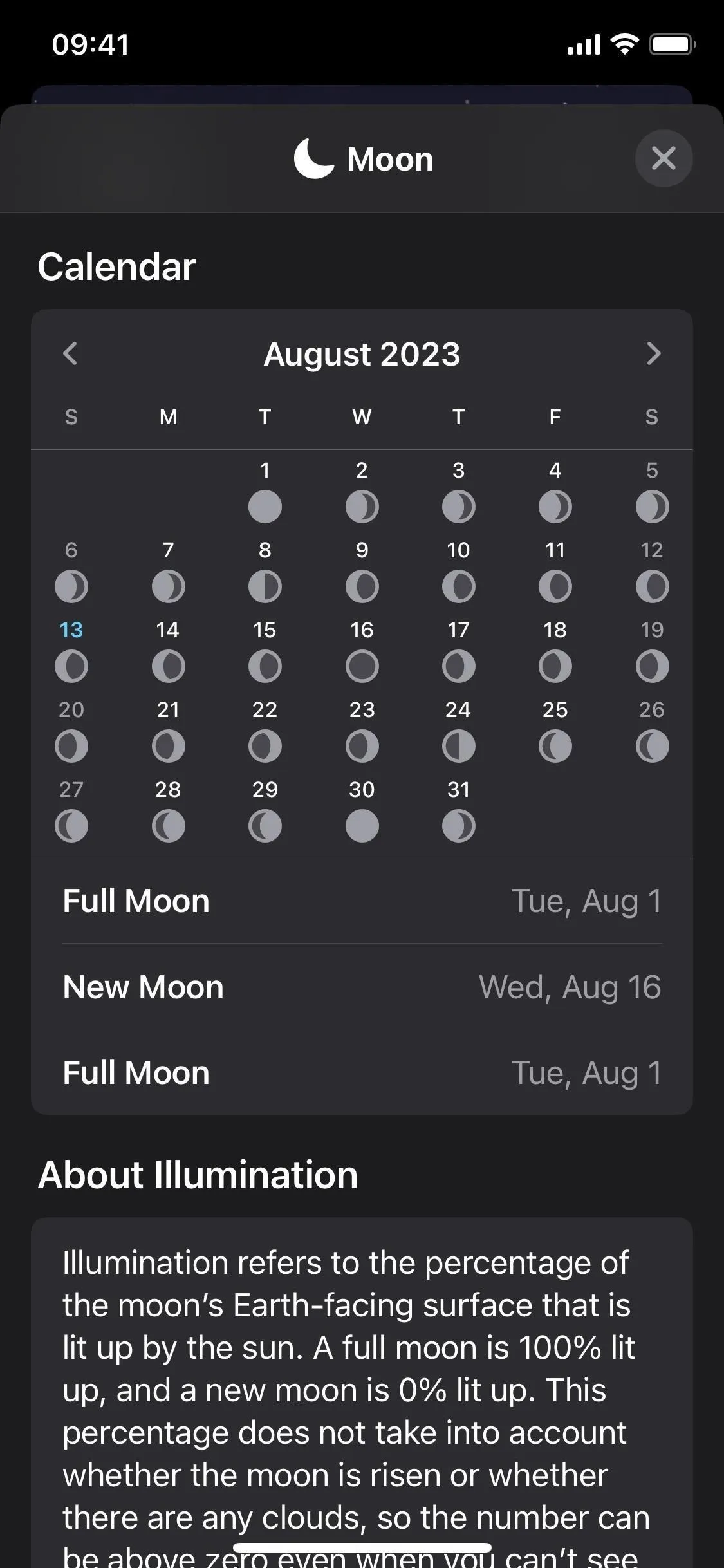The image size is (724, 1568).
Task: Select August 30 in the calendar
Action: coord(362,810)
